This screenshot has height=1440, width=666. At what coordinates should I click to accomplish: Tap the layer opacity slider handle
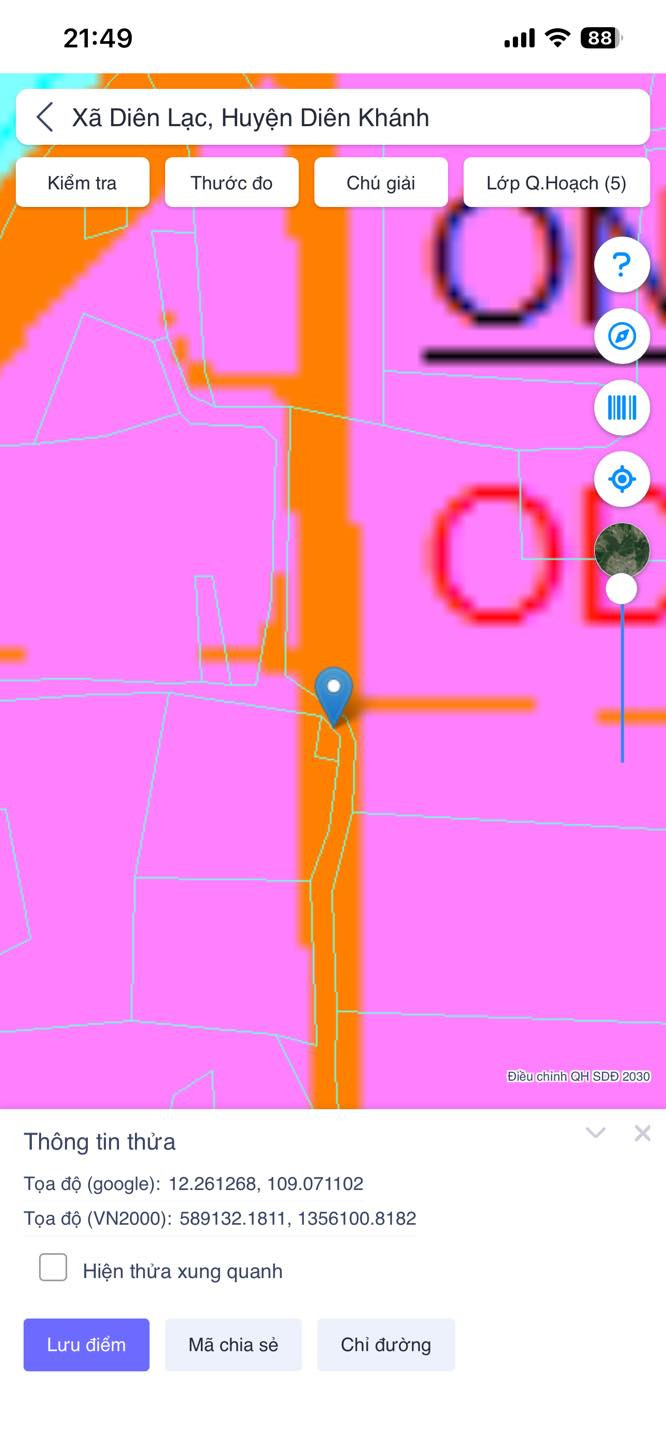(x=621, y=588)
